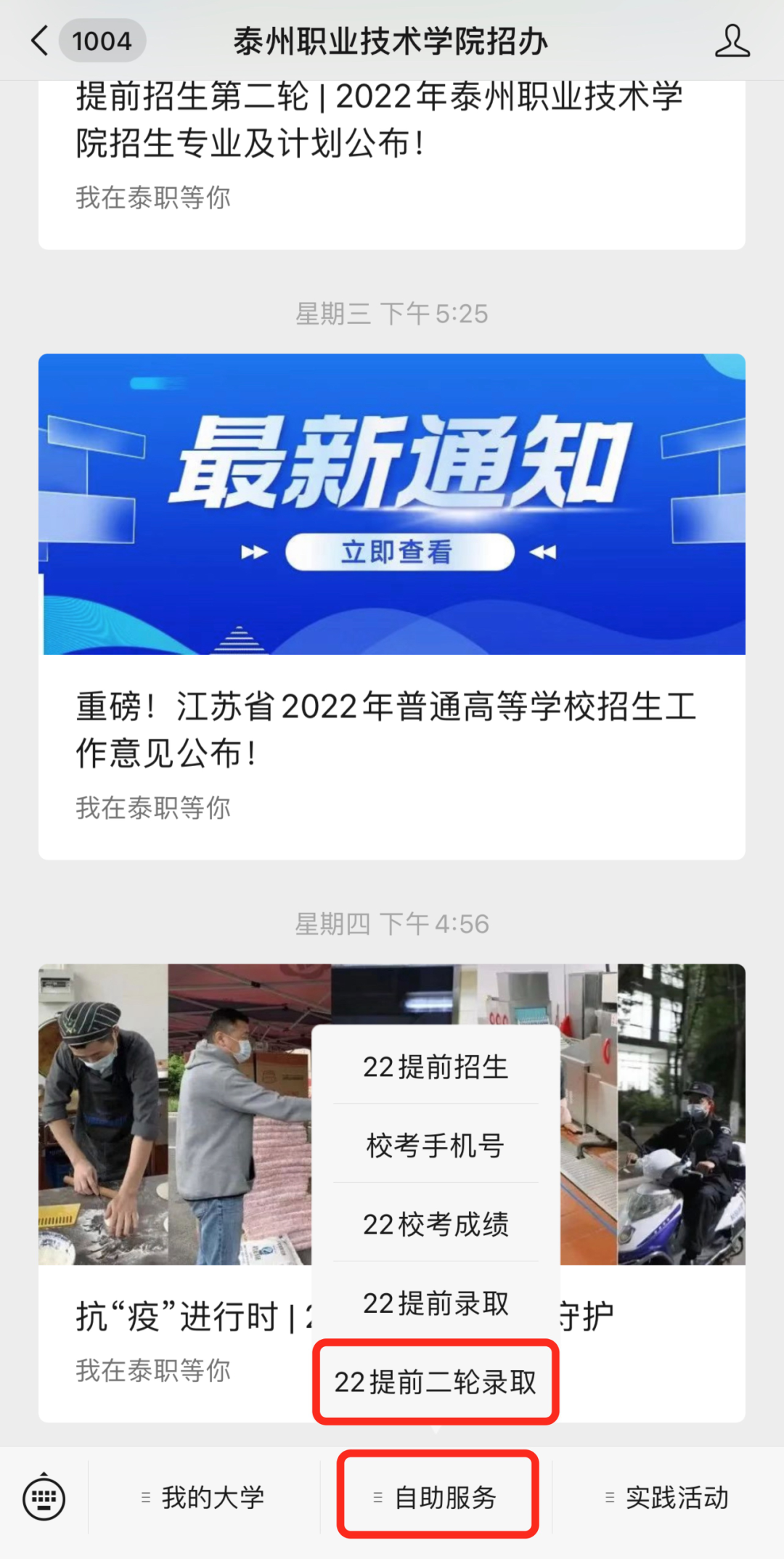Image resolution: width=784 pixels, height=1559 pixels.
Task: Go back to the chat list
Action: pyautogui.click(x=41, y=41)
